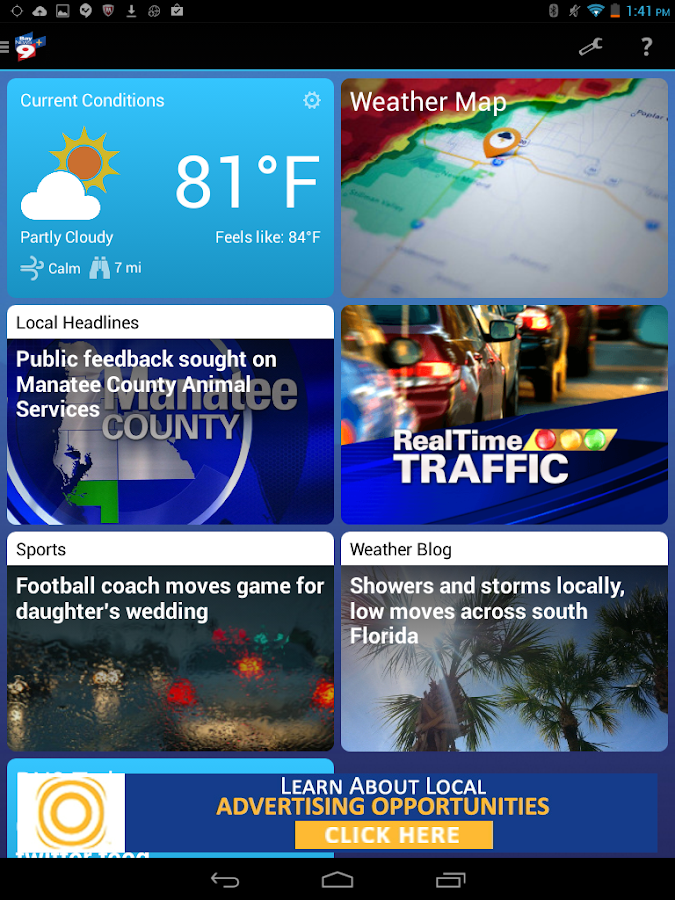Open the settings wrench icon
This screenshot has width=675, height=900.
(591, 47)
